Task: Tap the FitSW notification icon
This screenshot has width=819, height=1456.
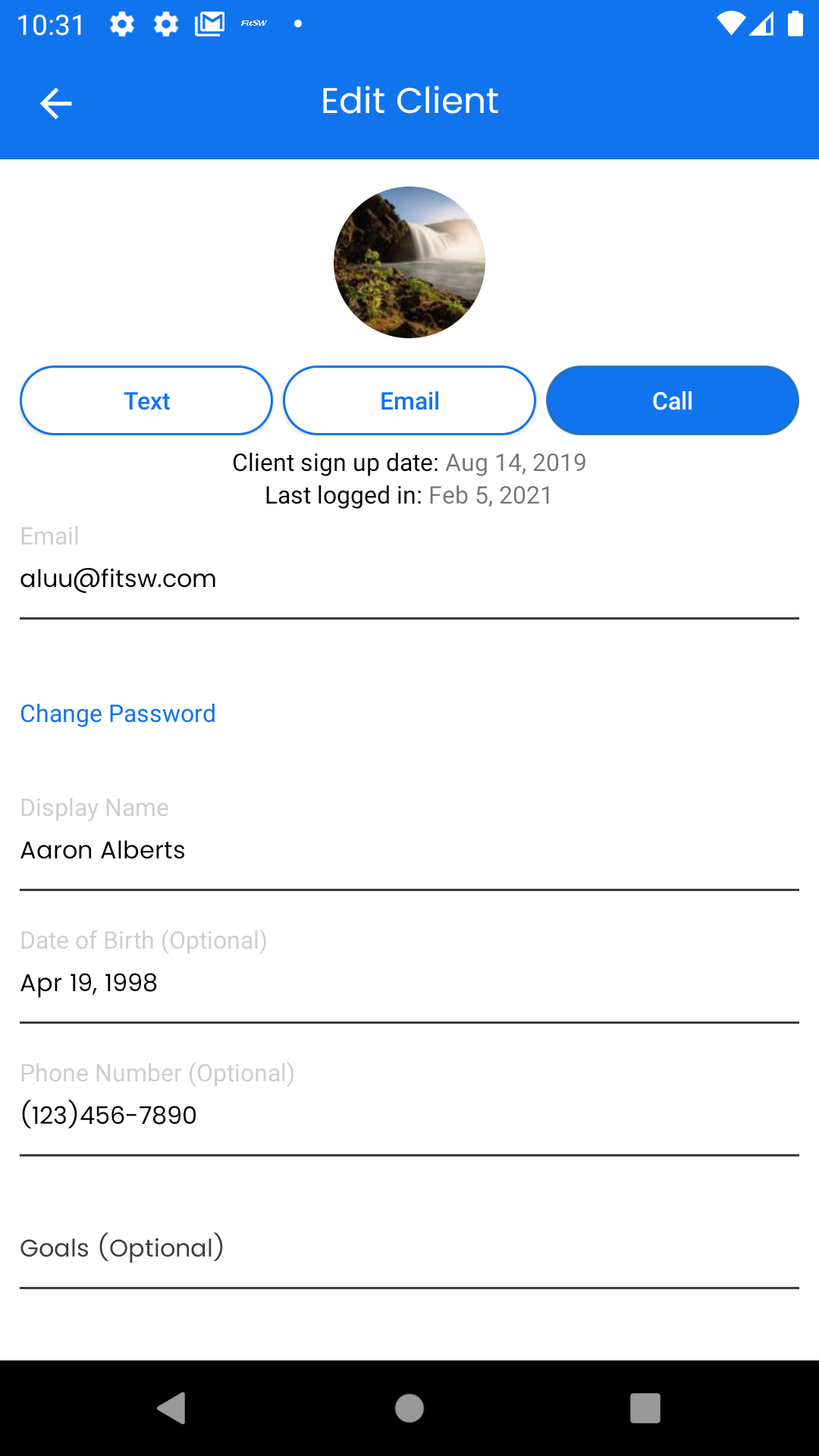Action: (x=254, y=23)
